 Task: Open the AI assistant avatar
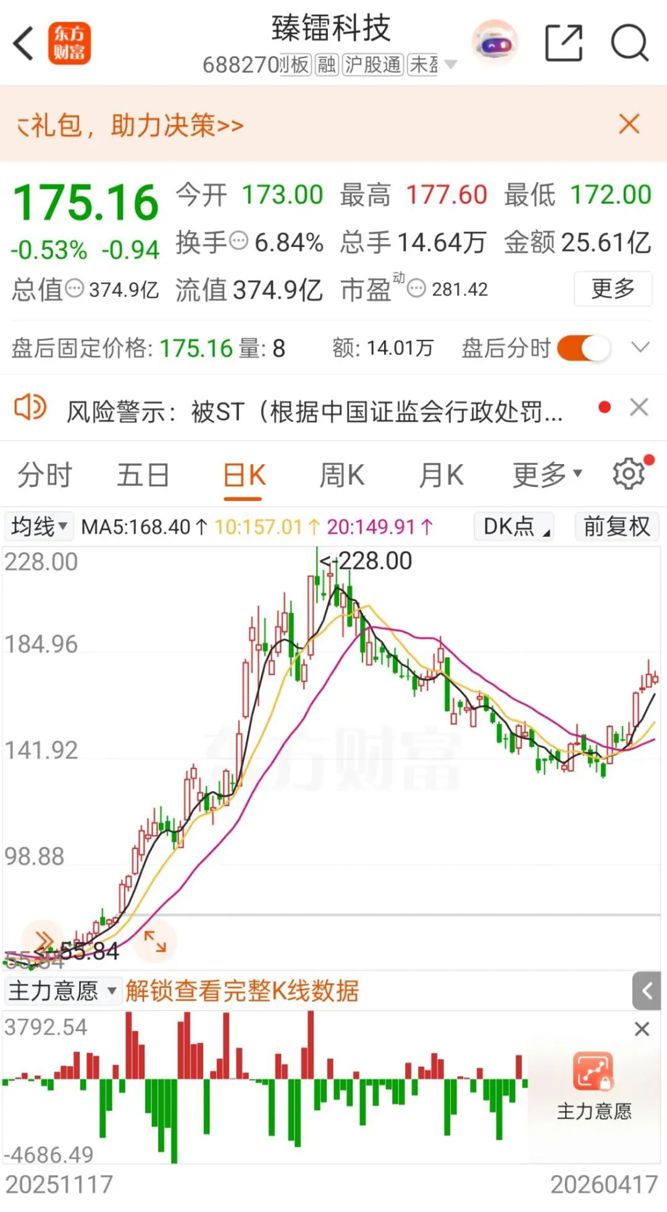pyautogui.click(x=494, y=43)
